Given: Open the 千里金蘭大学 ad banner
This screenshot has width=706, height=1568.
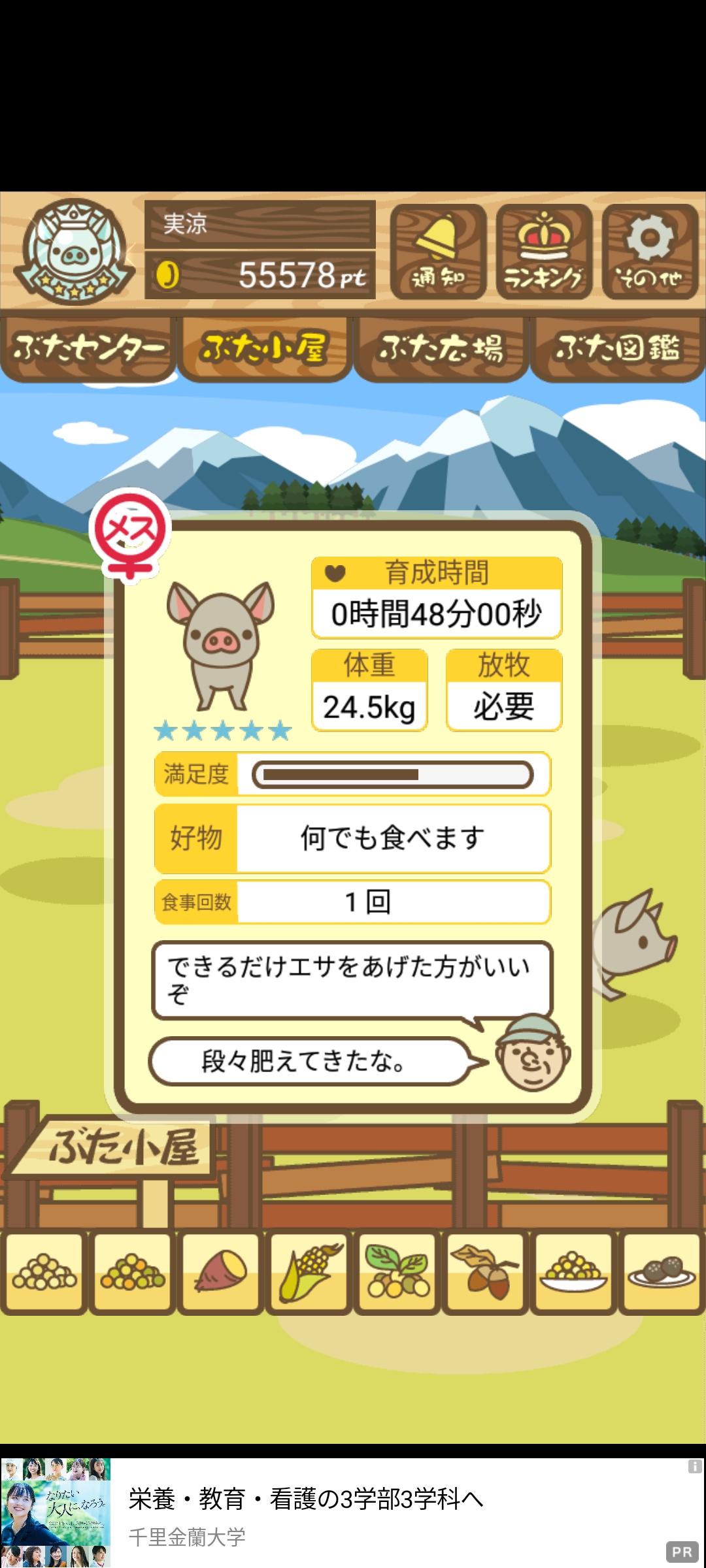Looking at the screenshot, I should (353, 1512).
